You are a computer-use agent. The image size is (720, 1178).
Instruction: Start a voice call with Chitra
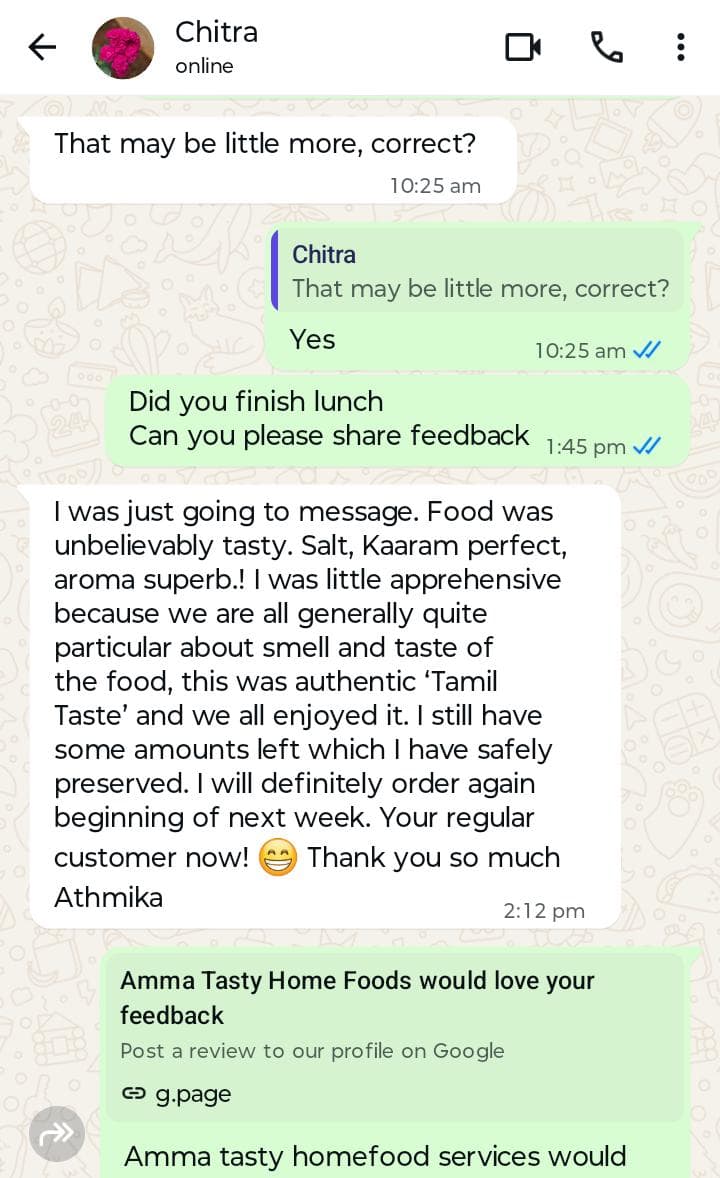606,47
